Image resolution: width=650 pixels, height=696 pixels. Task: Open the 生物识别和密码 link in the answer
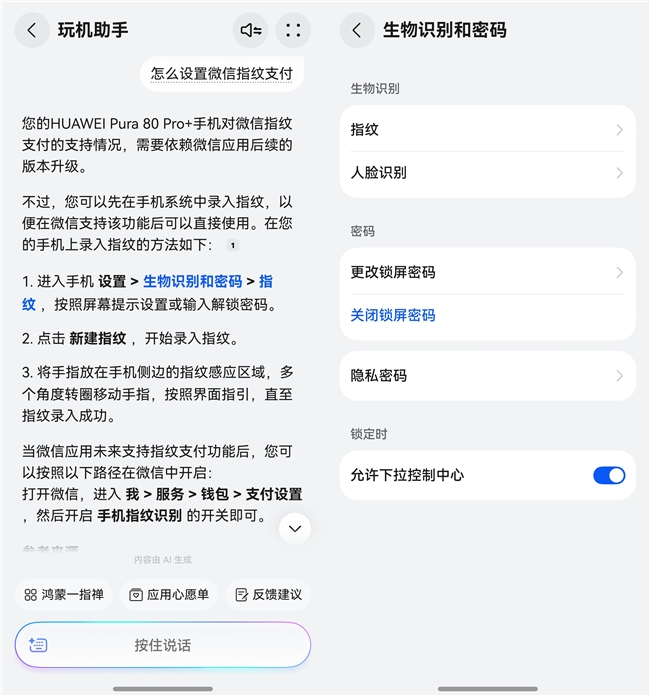click(x=192, y=282)
